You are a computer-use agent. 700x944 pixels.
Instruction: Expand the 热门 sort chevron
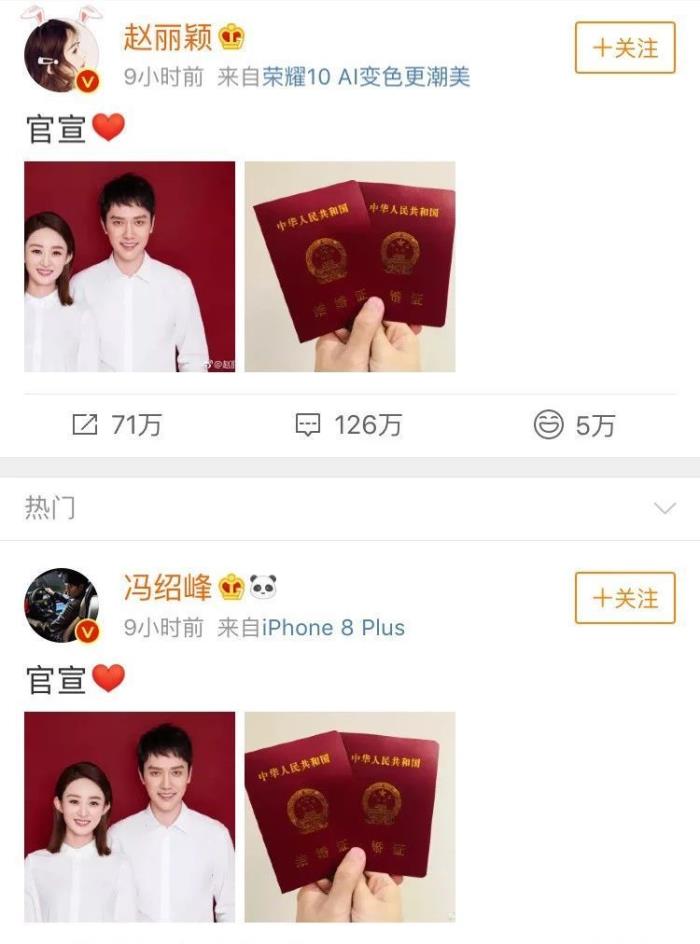pos(664,509)
